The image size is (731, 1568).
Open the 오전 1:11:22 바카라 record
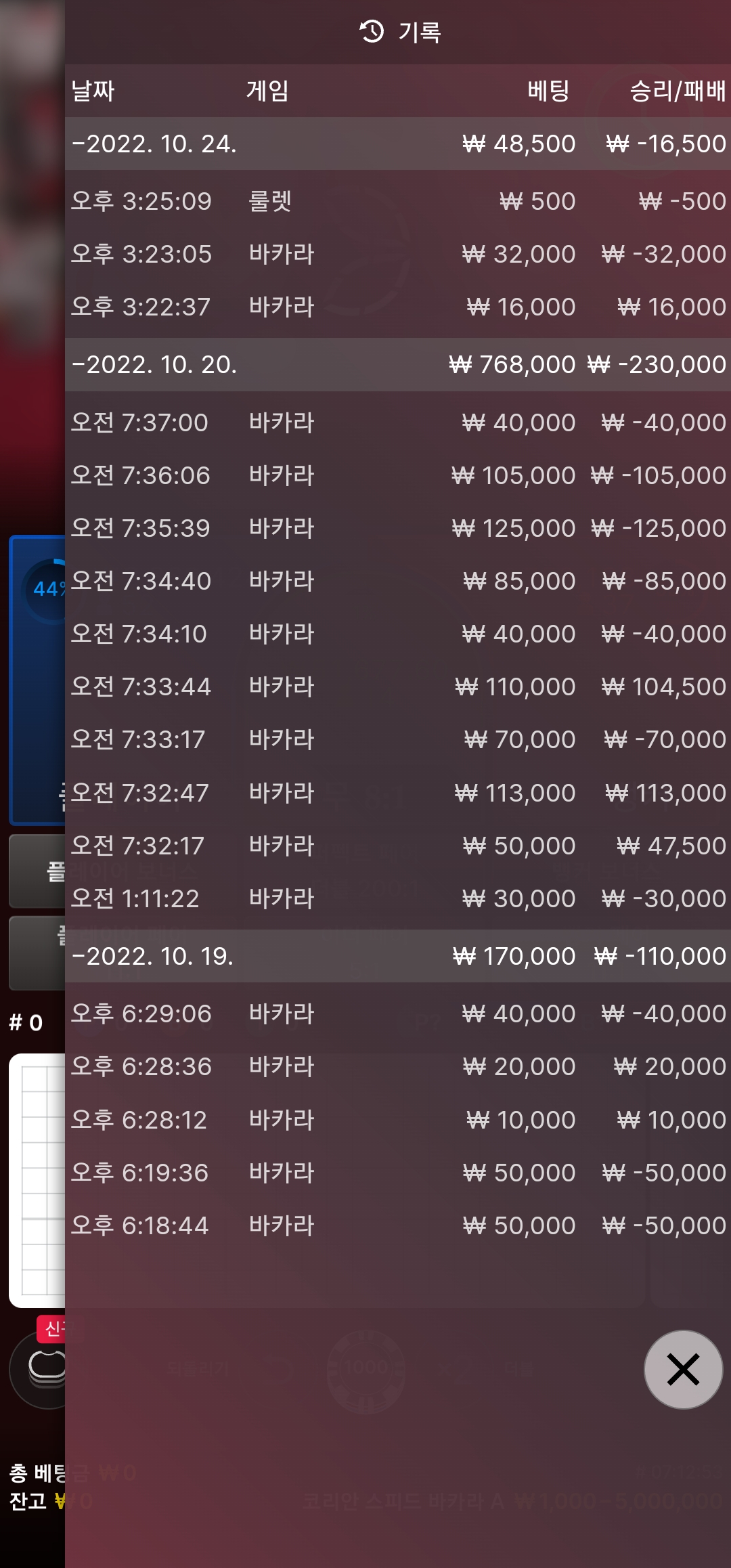coord(398,898)
